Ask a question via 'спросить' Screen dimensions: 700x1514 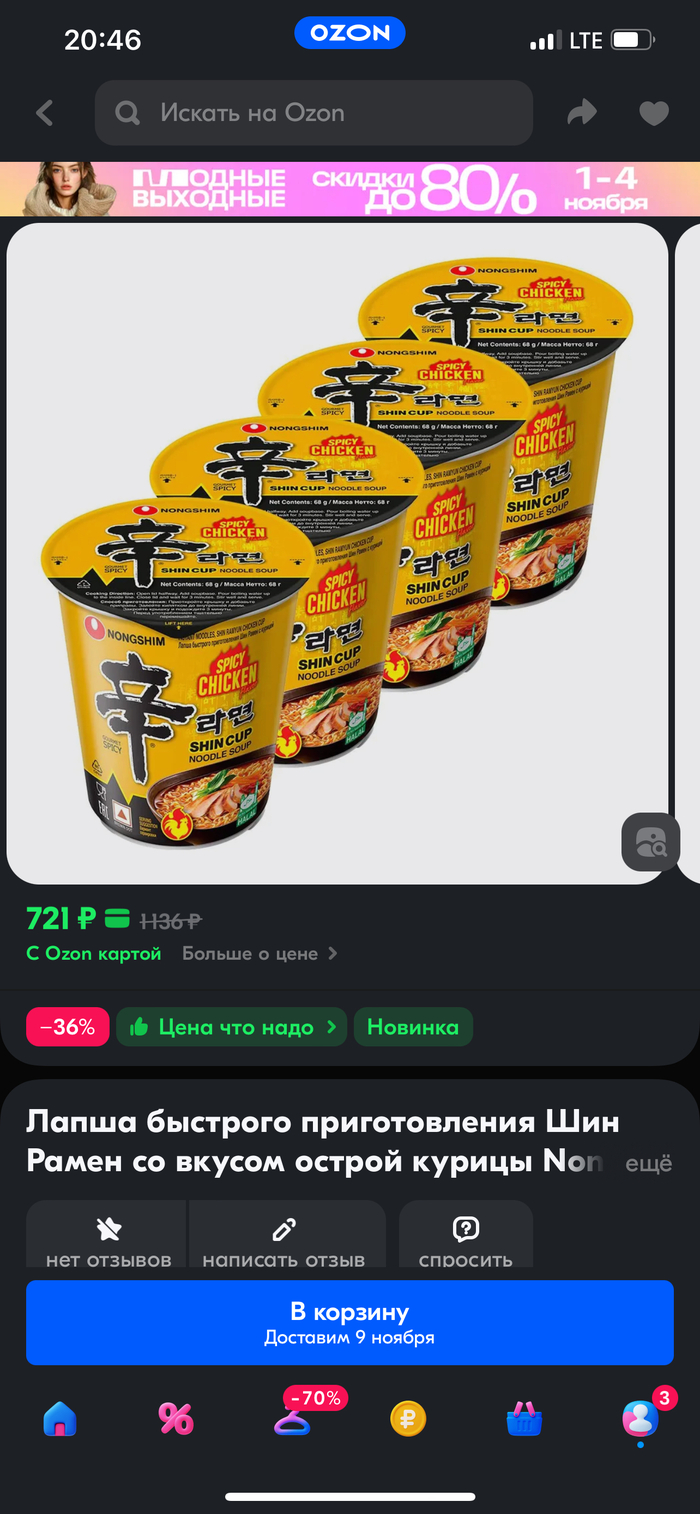point(466,1238)
